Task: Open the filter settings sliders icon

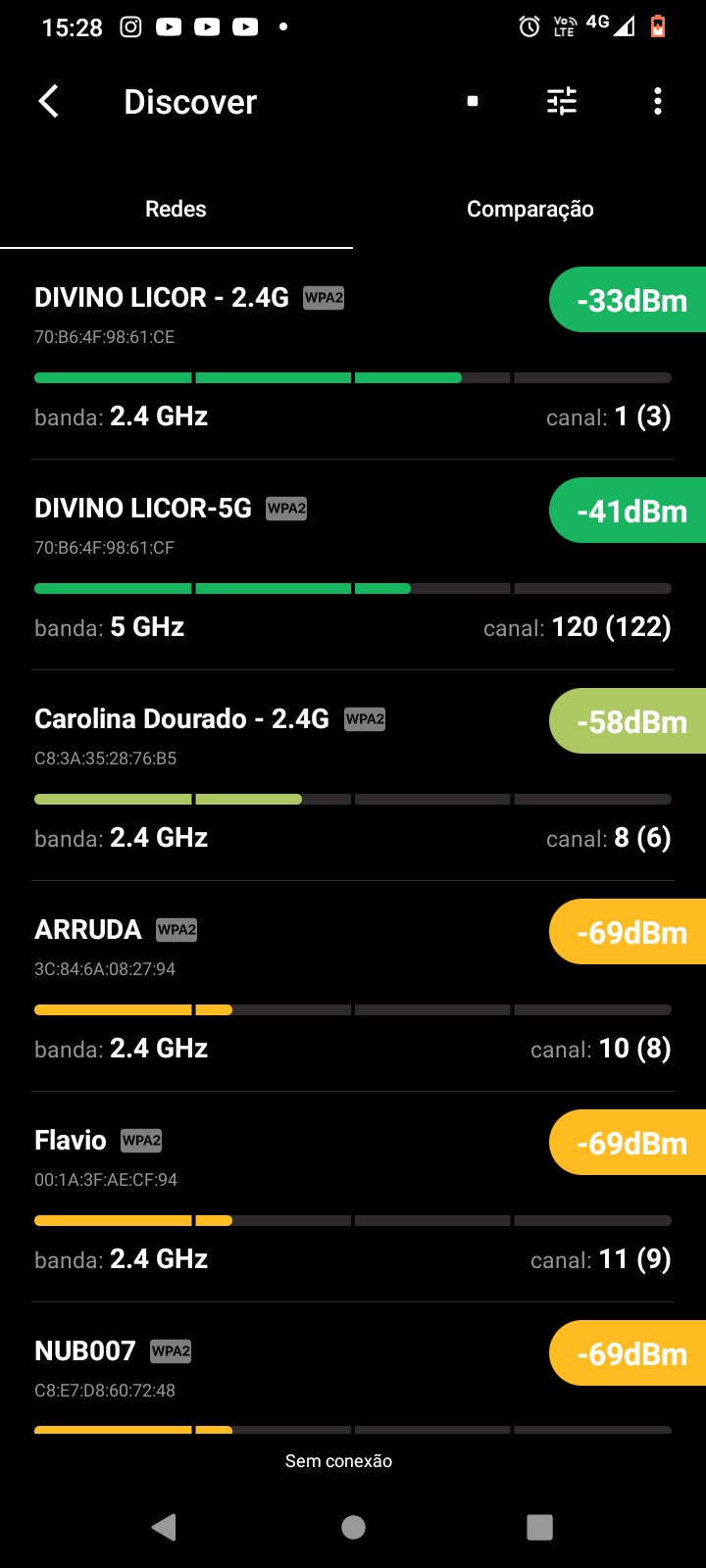Action: (x=562, y=101)
